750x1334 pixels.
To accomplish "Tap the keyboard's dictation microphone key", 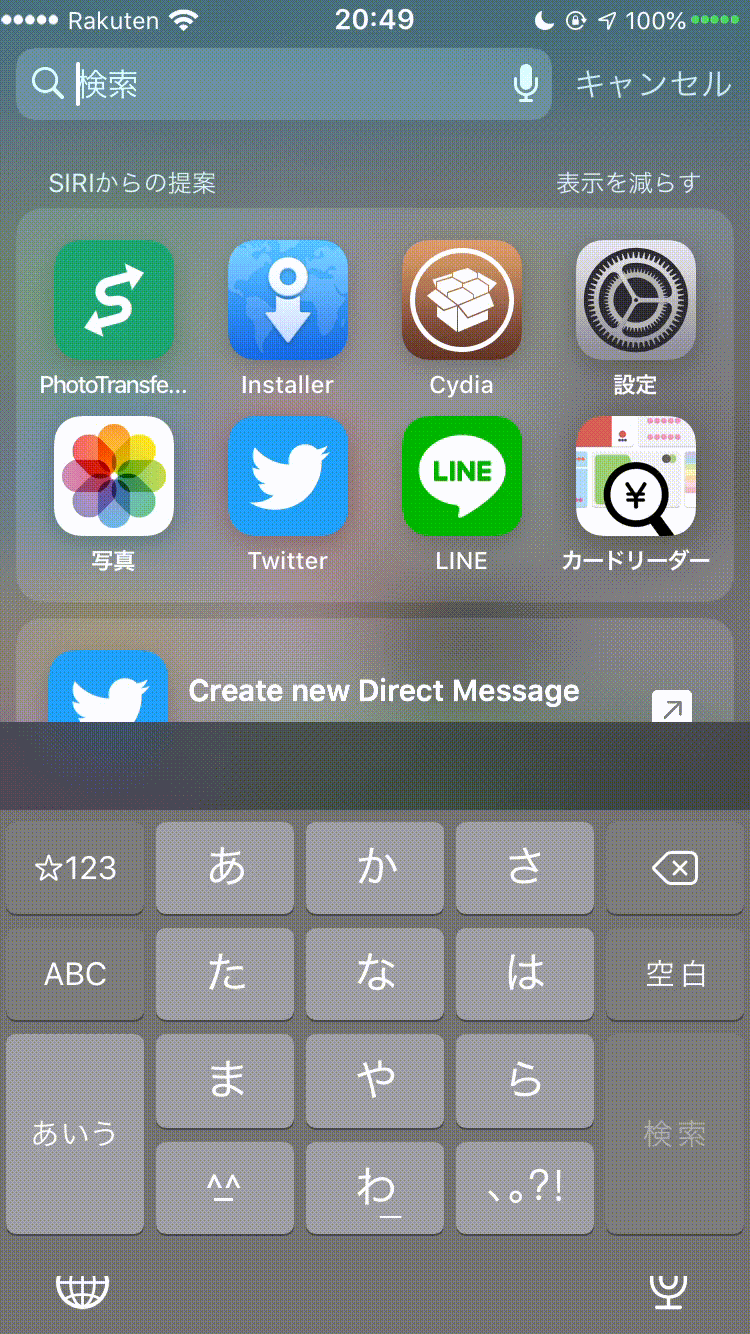I will [668, 1291].
